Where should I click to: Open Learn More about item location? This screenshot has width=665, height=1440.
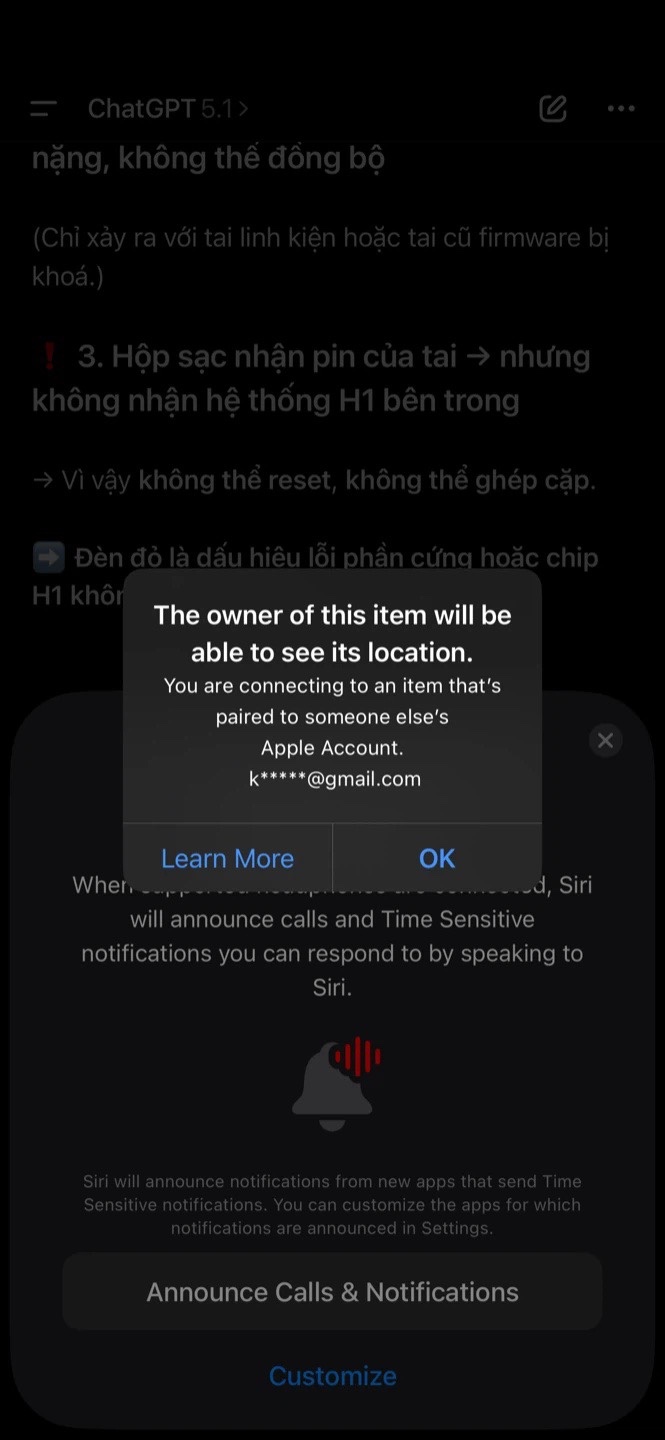coord(227,858)
